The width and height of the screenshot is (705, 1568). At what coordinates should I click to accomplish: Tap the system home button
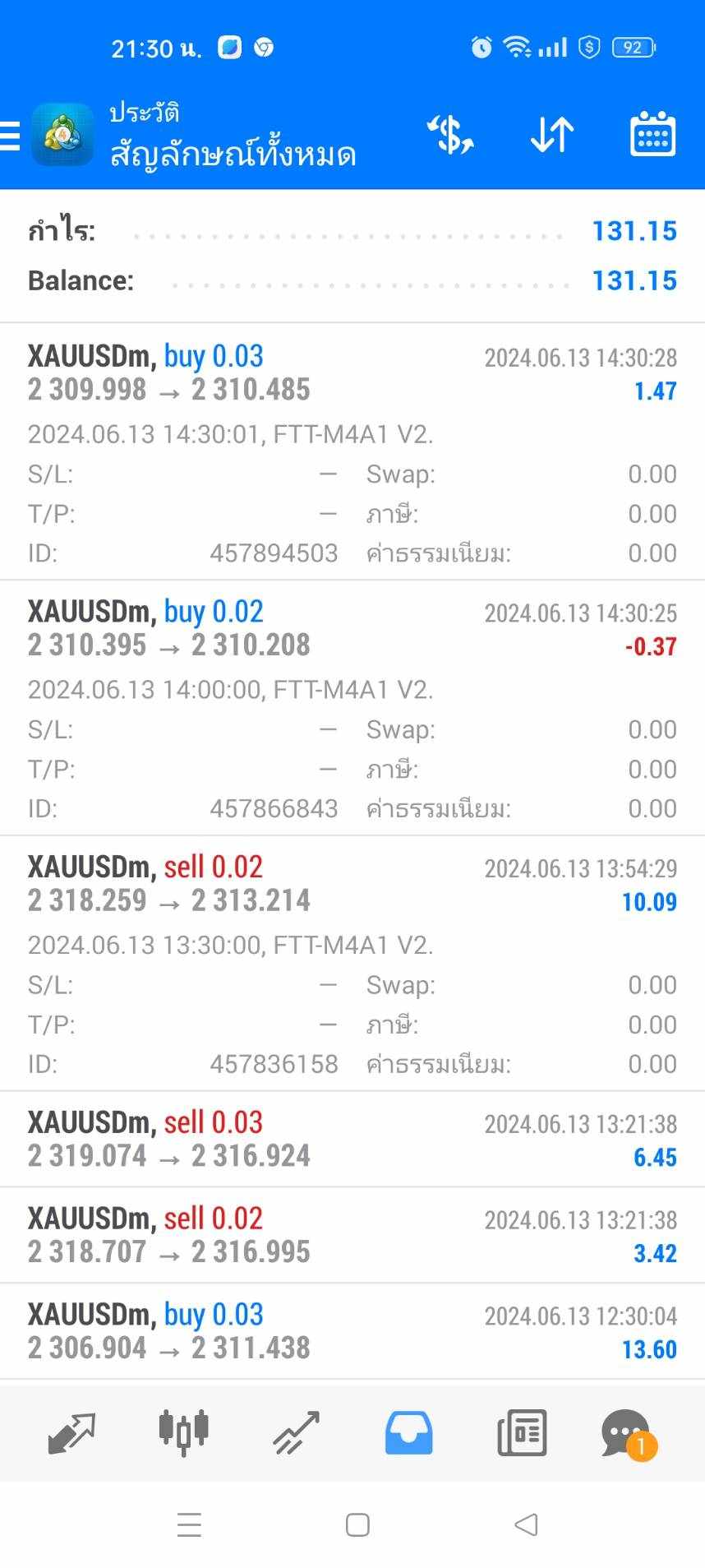click(357, 1524)
